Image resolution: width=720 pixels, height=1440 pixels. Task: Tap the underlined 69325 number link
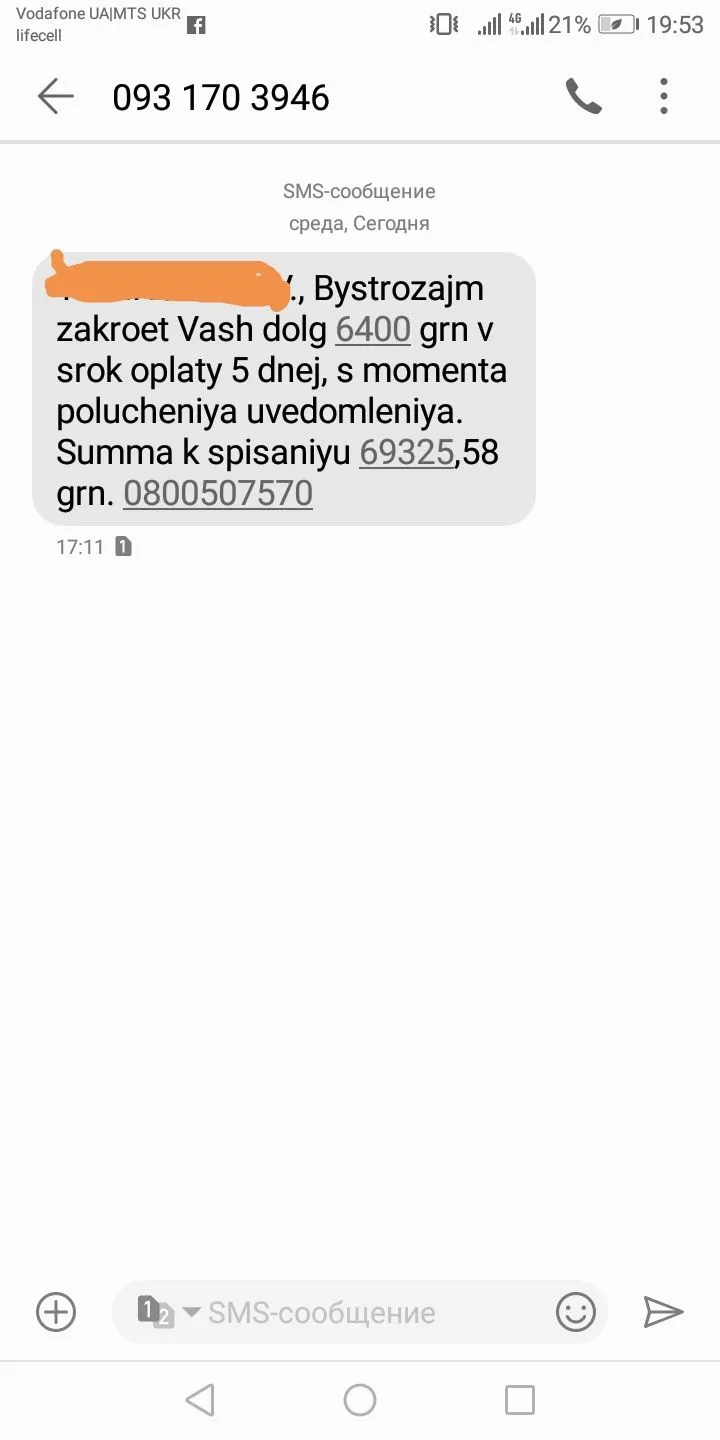click(406, 452)
